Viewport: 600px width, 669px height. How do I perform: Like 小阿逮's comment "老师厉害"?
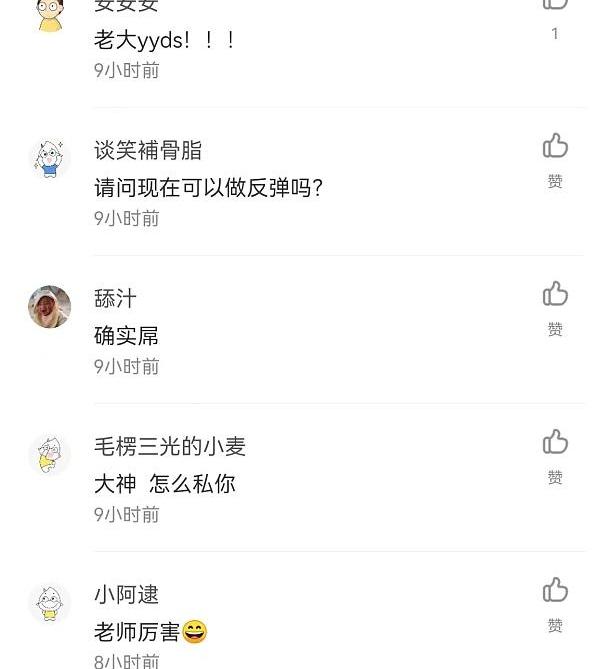click(555, 590)
